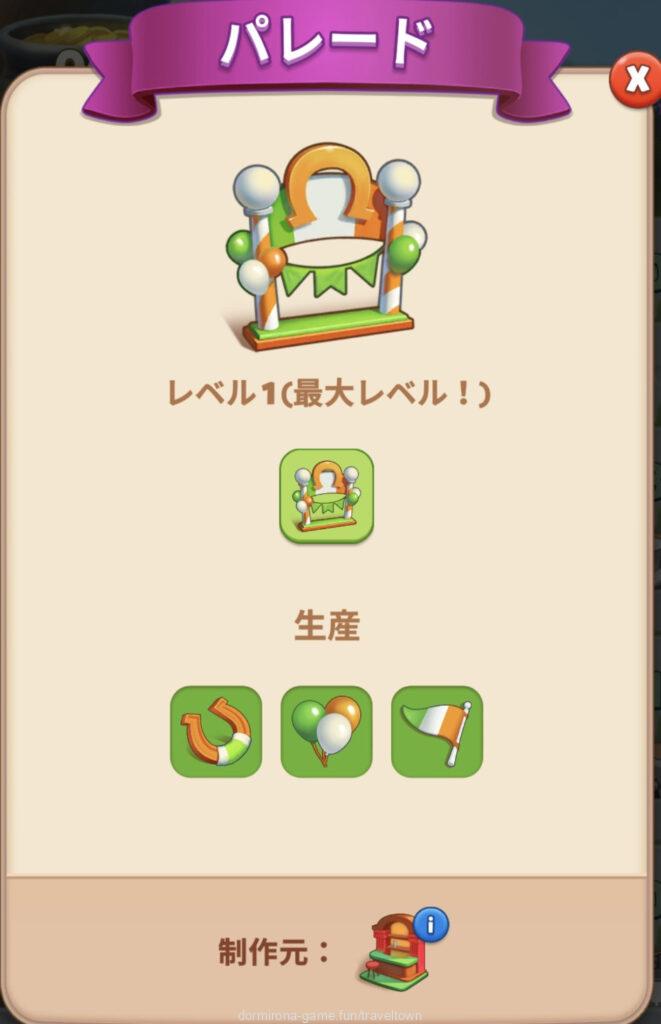This screenshot has height=1024, width=661.
Task: Show info for the 制作元 source building
Action: pyautogui.click(x=430, y=925)
